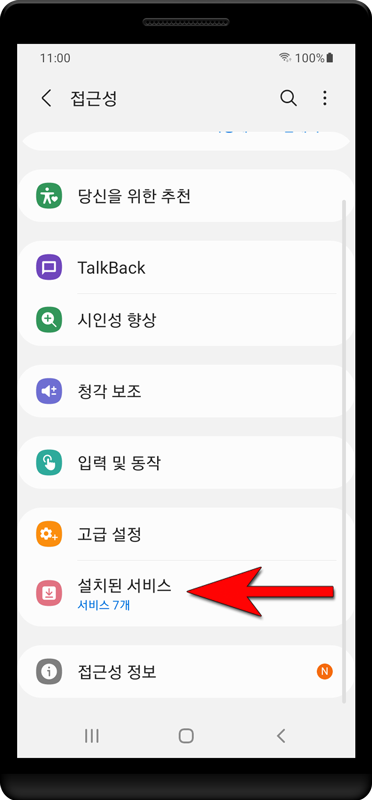Open 접근성 정보
The width and height of the screenshot is (372, 800).
[186, 671]
